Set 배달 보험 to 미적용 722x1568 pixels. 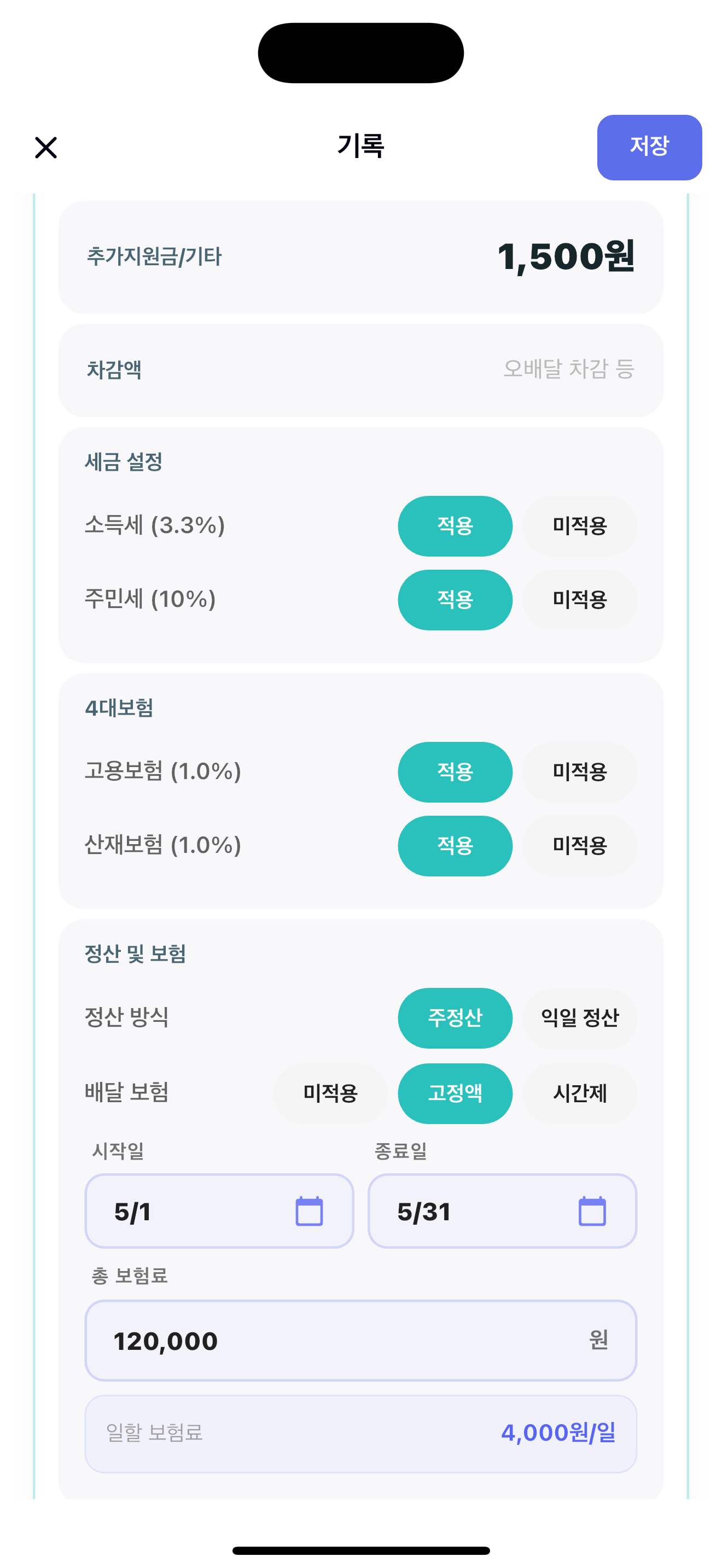330,1093
